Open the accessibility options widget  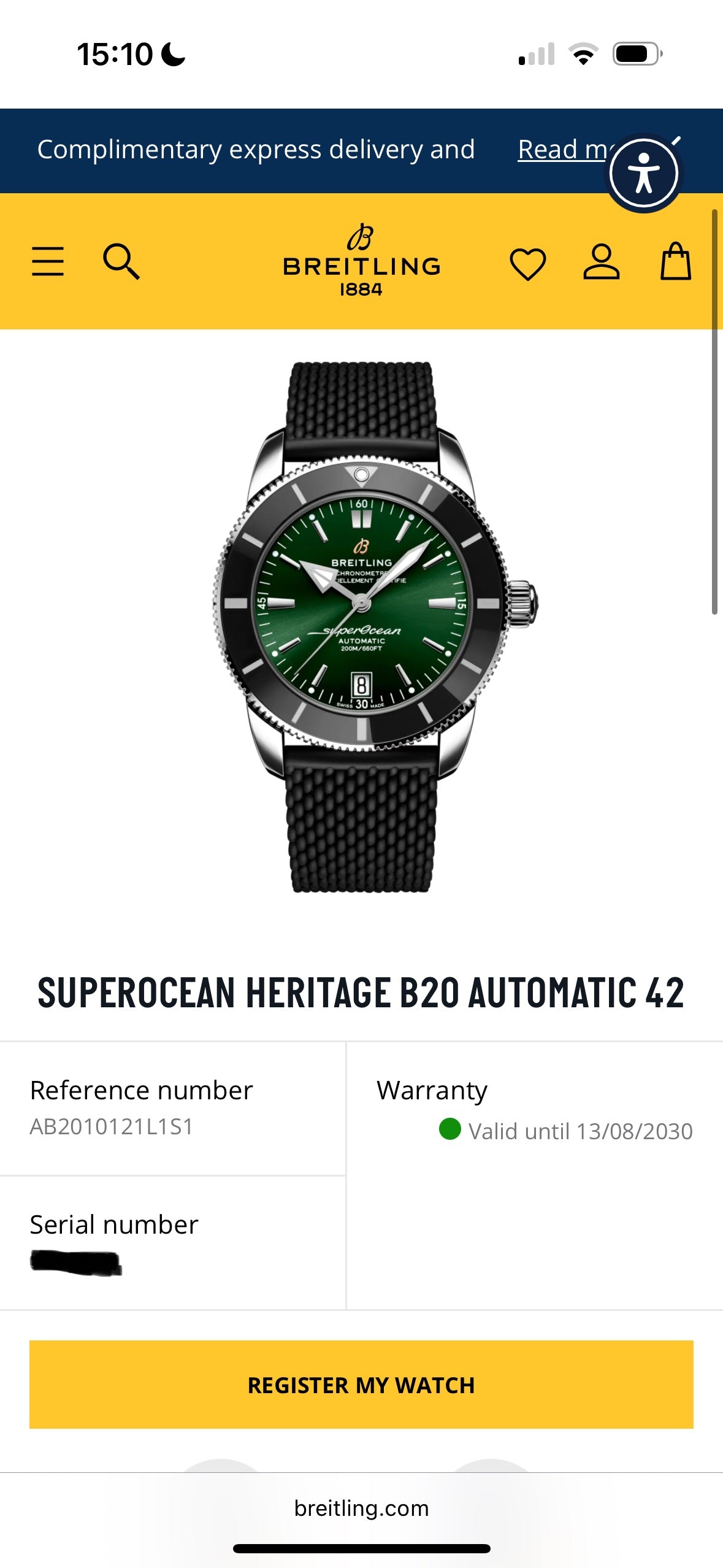[643, 174]
